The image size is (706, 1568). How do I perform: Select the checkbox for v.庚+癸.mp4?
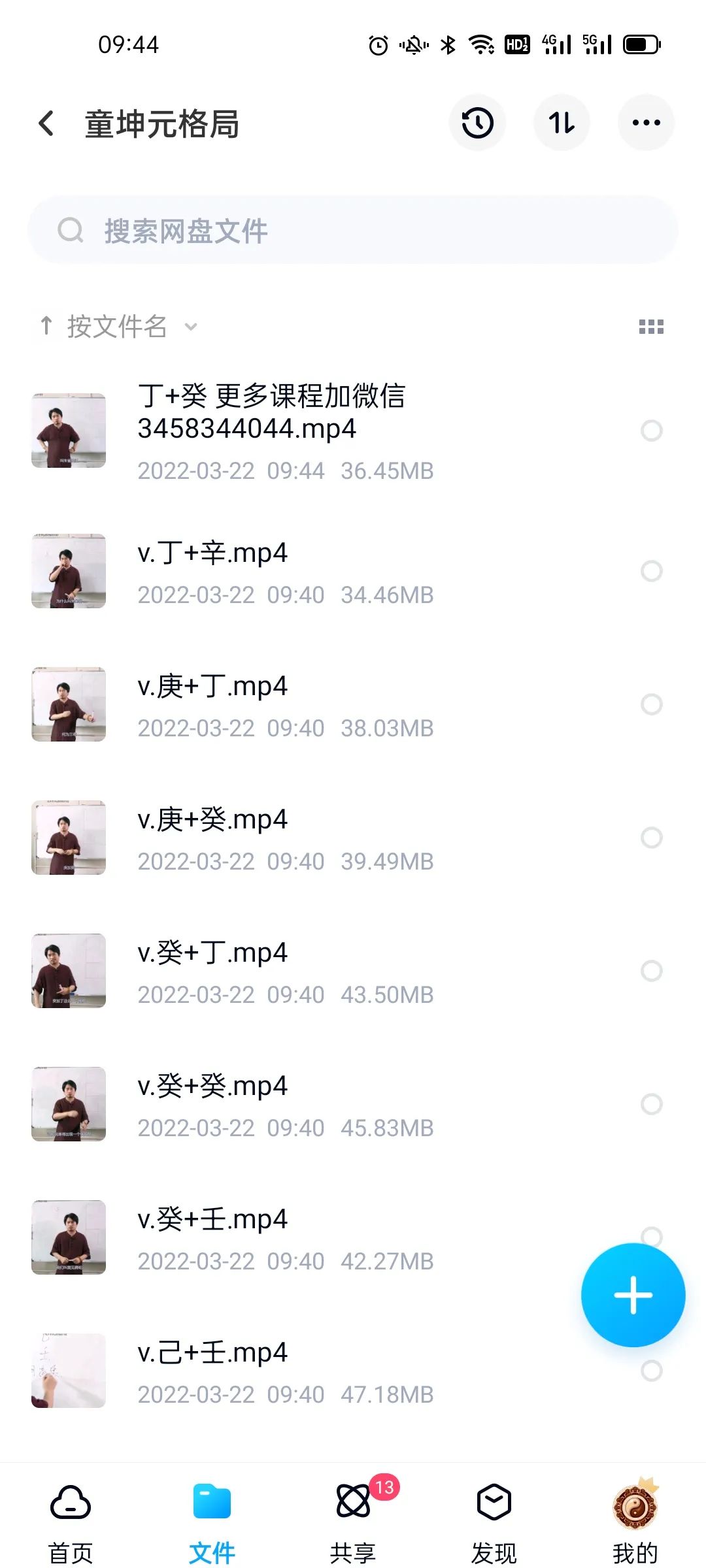point(650,837)
